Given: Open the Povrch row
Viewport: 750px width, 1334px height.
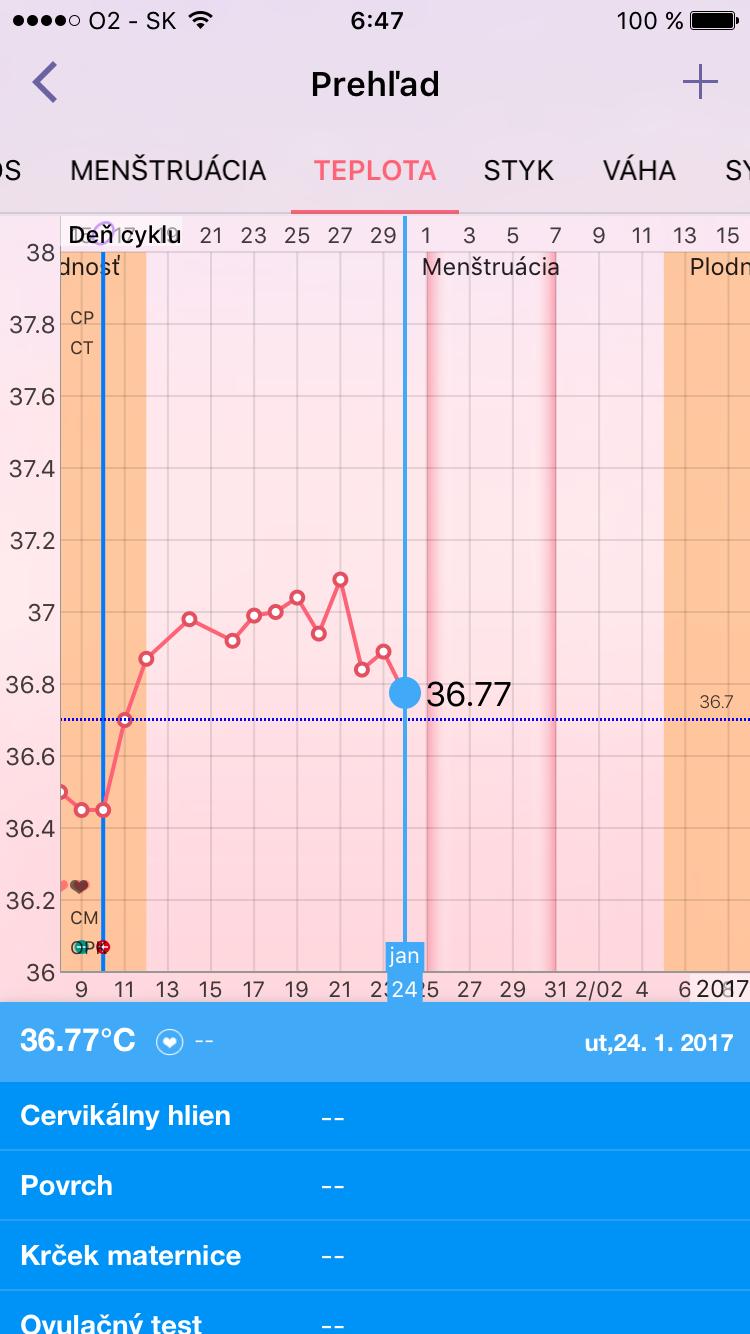Looking at the screenshot, I should coord(375,1186).
